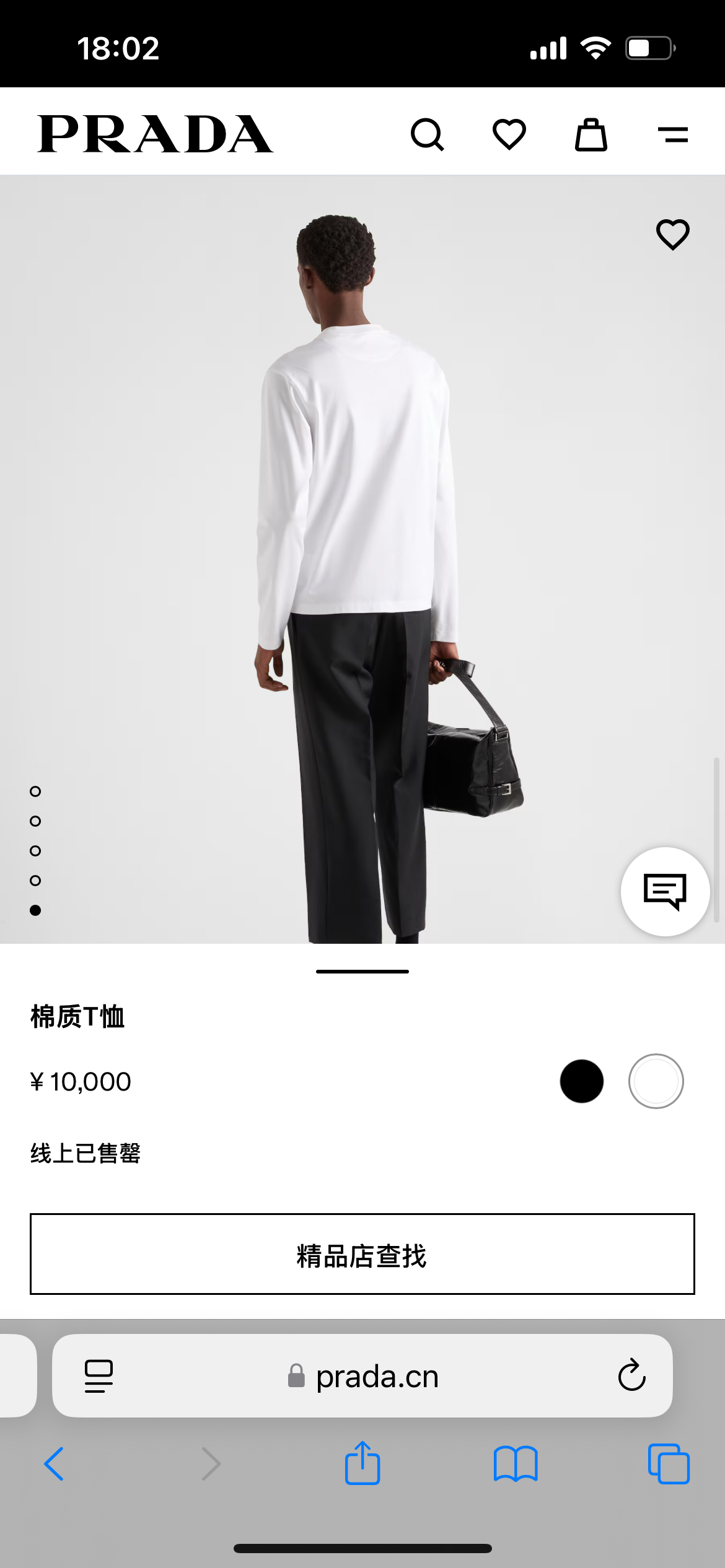The width and height of the screenshot is (725, 1568).
Task: Go back to the previous page
Action: 54,1464
